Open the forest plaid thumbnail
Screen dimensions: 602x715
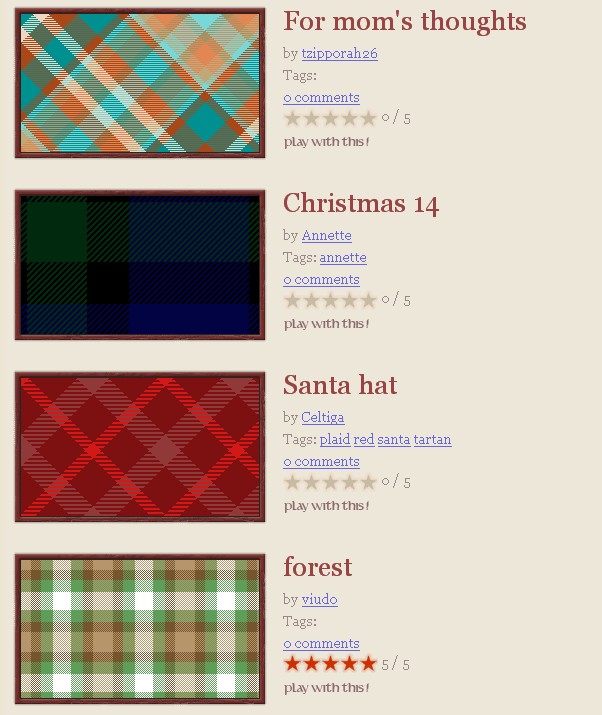tap(140, 629)
